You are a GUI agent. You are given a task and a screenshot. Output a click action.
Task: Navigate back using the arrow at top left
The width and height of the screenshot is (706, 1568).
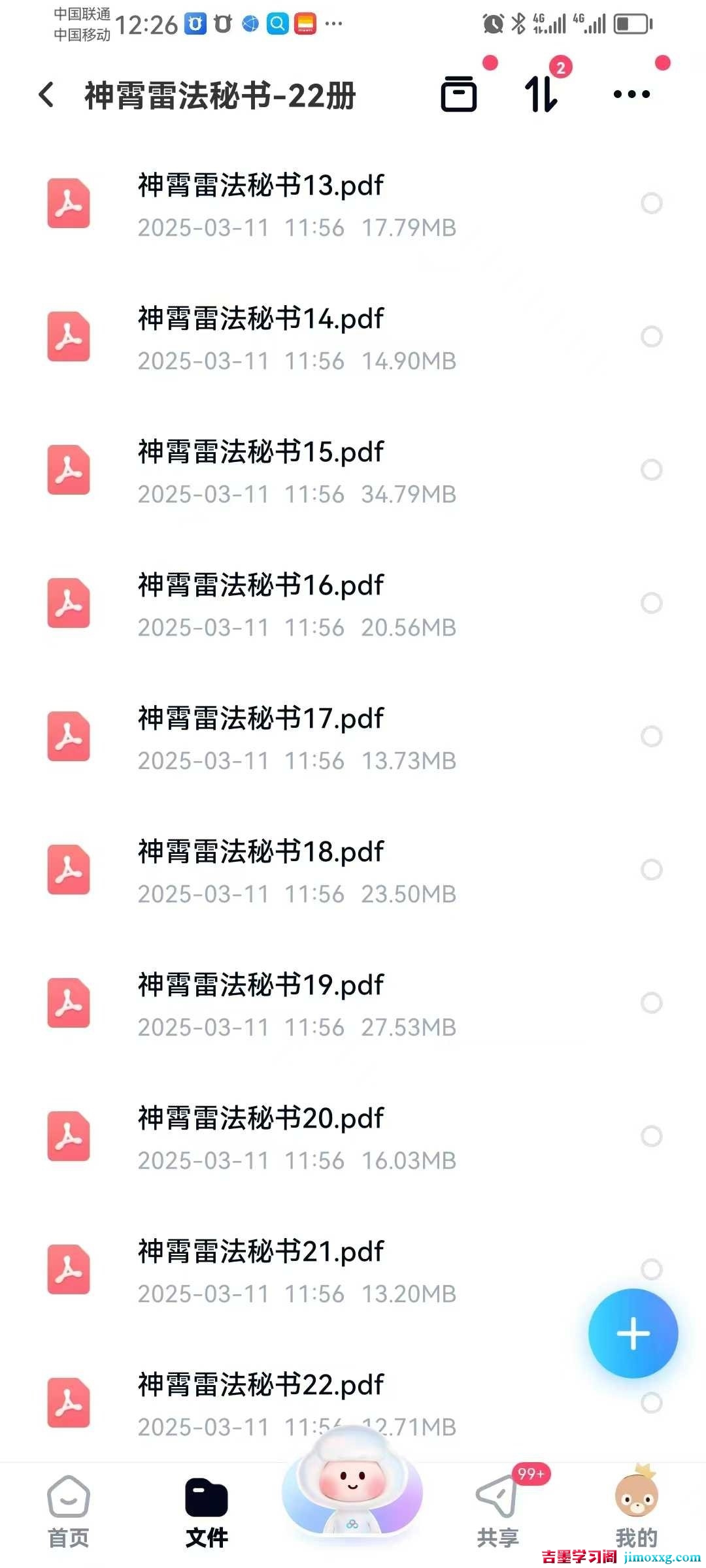(46, 95)
